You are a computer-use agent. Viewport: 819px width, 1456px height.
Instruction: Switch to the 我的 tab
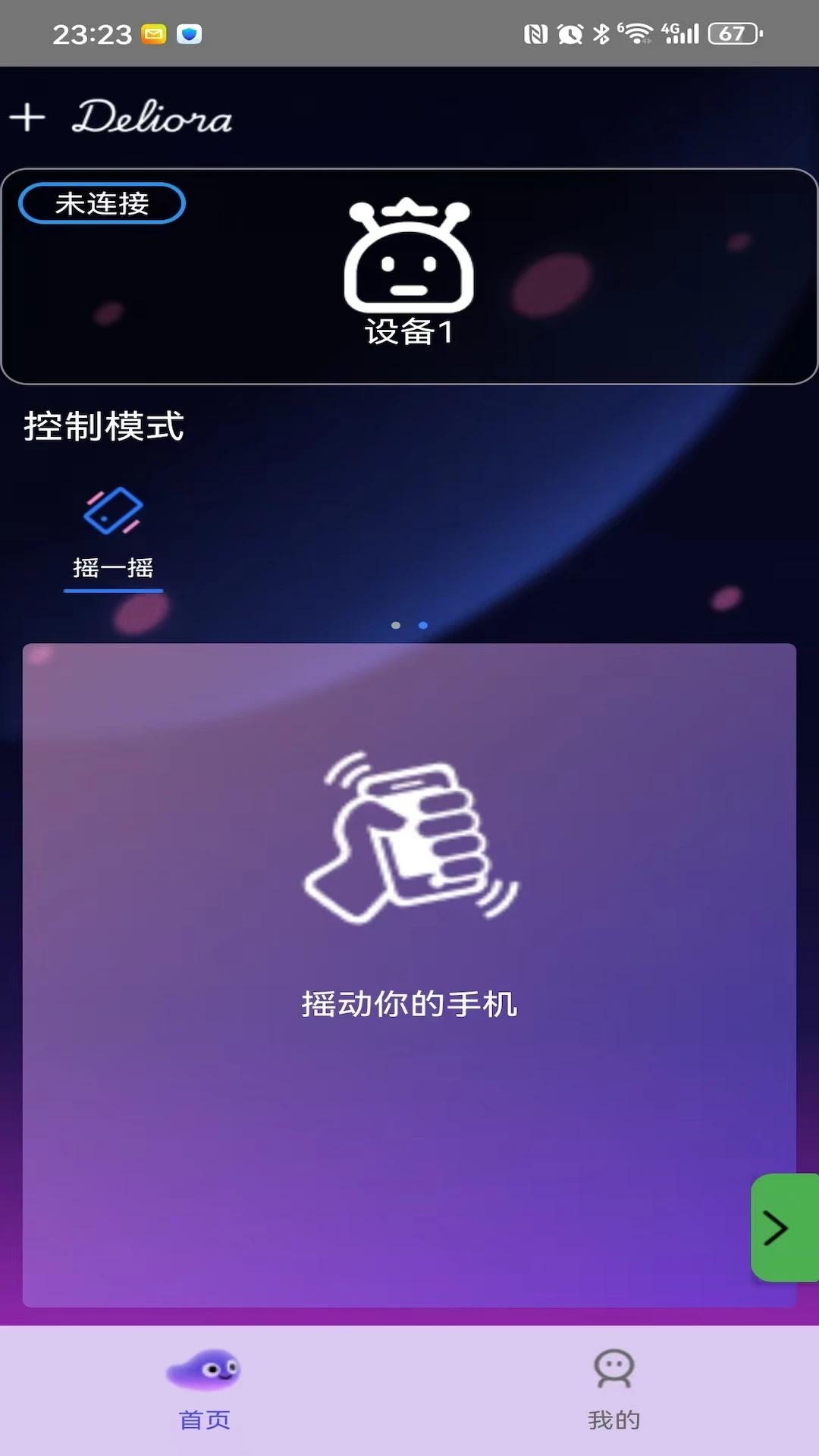click(x=613, y=1389)
